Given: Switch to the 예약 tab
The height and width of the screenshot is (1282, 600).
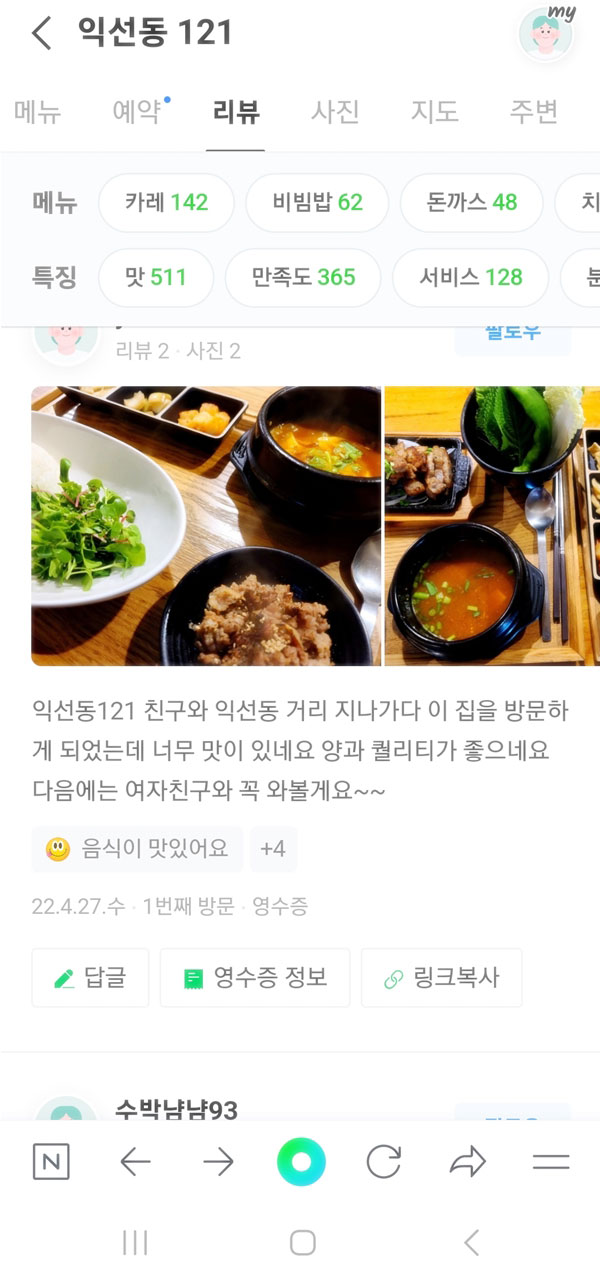Looking at the screenshot, I should 137,111.
